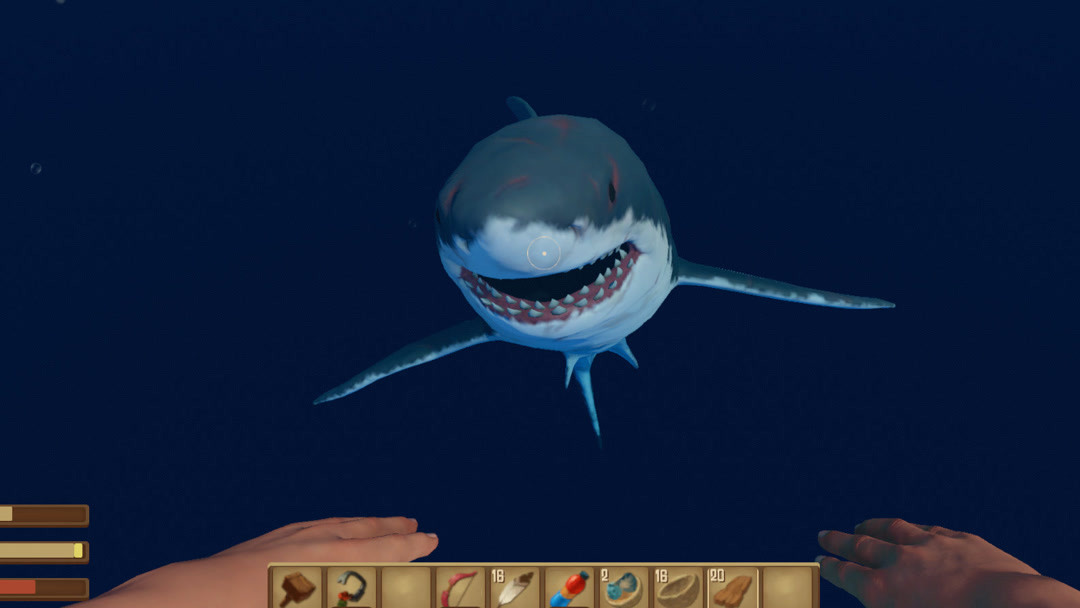Pick the blue bowl item with count 2
Screen dimensions: 1080x608
tap(624, 588)
